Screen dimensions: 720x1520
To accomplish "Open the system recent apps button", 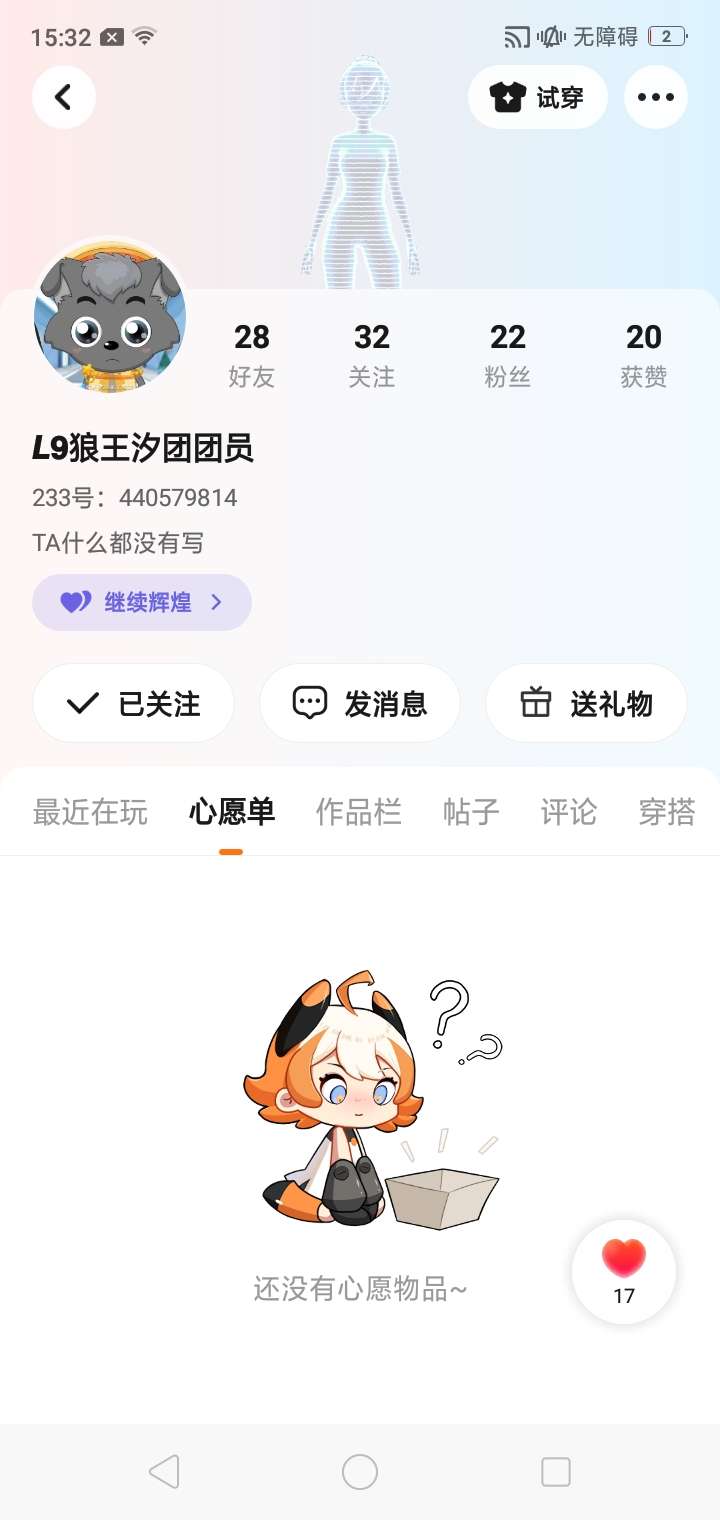I will pyautogui.click(x=556, y=1472).
